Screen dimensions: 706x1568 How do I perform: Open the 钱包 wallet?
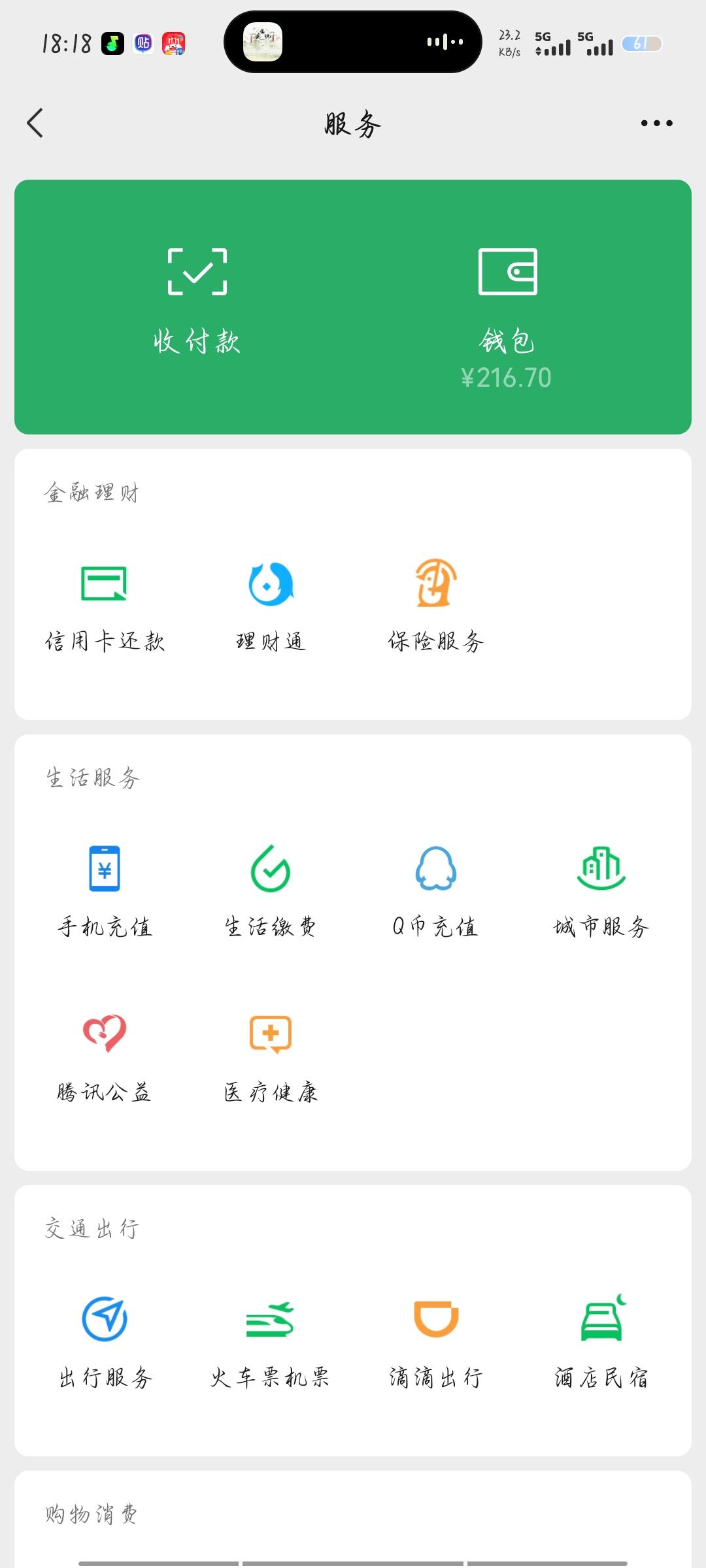(x=507, y=314)
